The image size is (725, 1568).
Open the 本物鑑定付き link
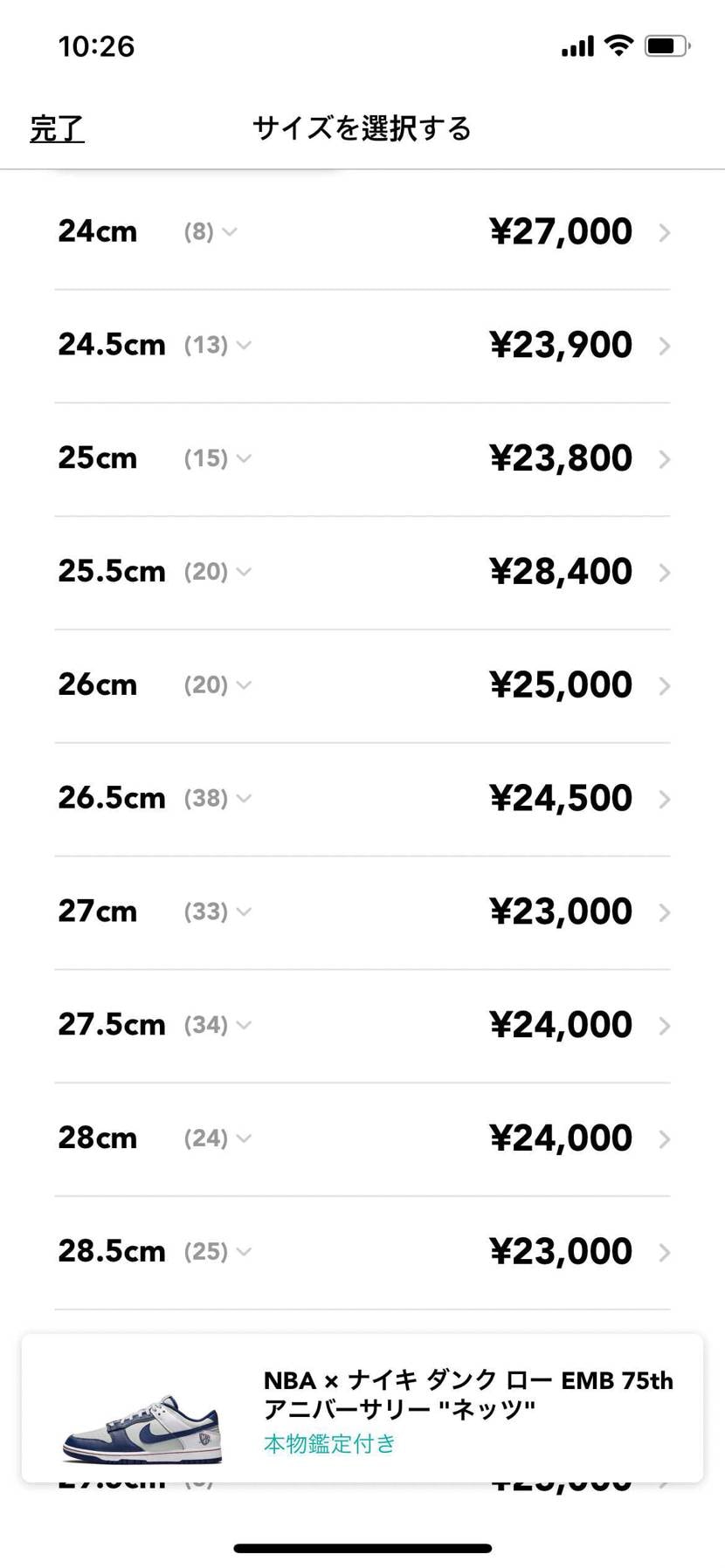pyautogui.click(x=328, y=1444)
